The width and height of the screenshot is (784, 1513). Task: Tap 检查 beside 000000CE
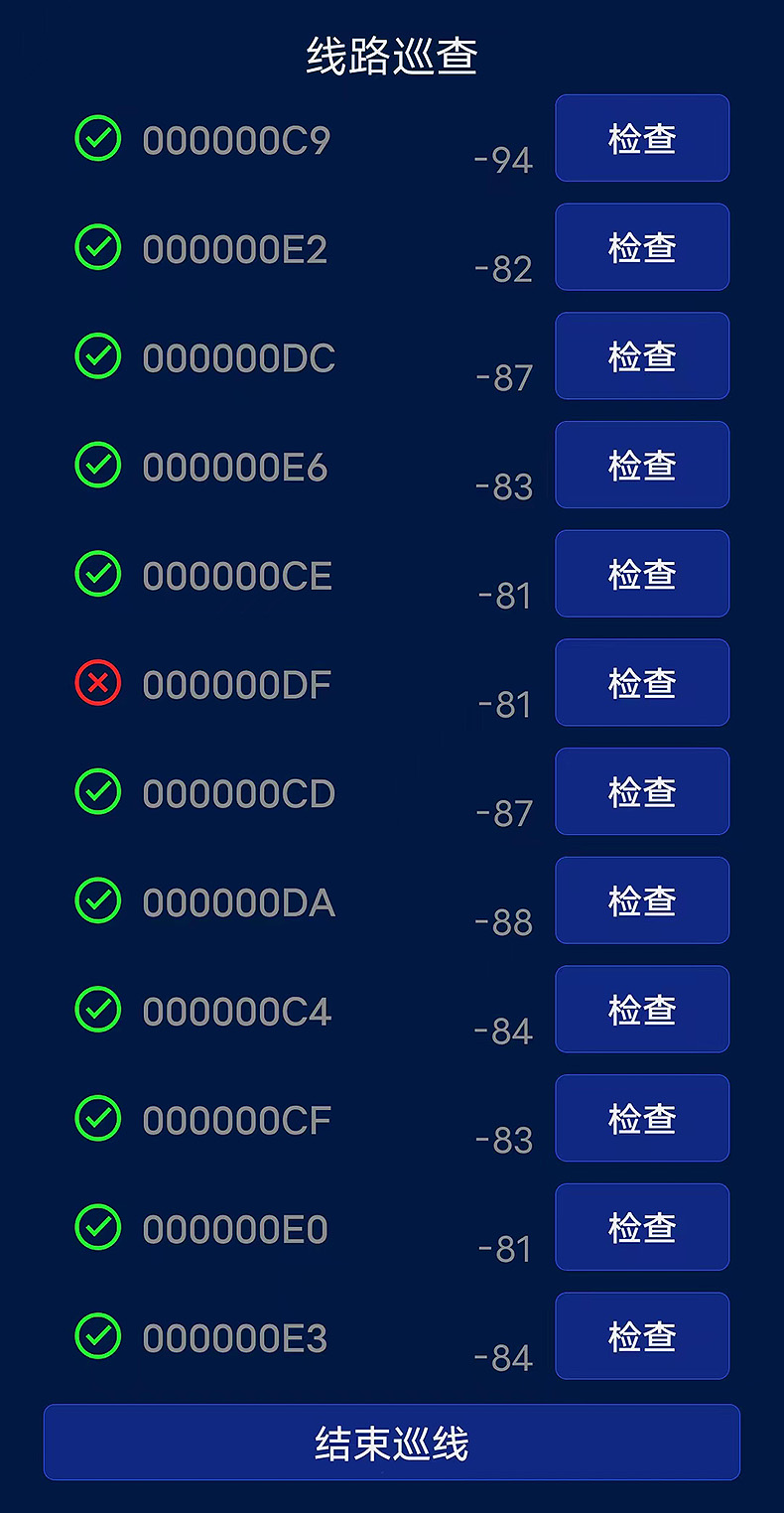(x=642, y=574)
